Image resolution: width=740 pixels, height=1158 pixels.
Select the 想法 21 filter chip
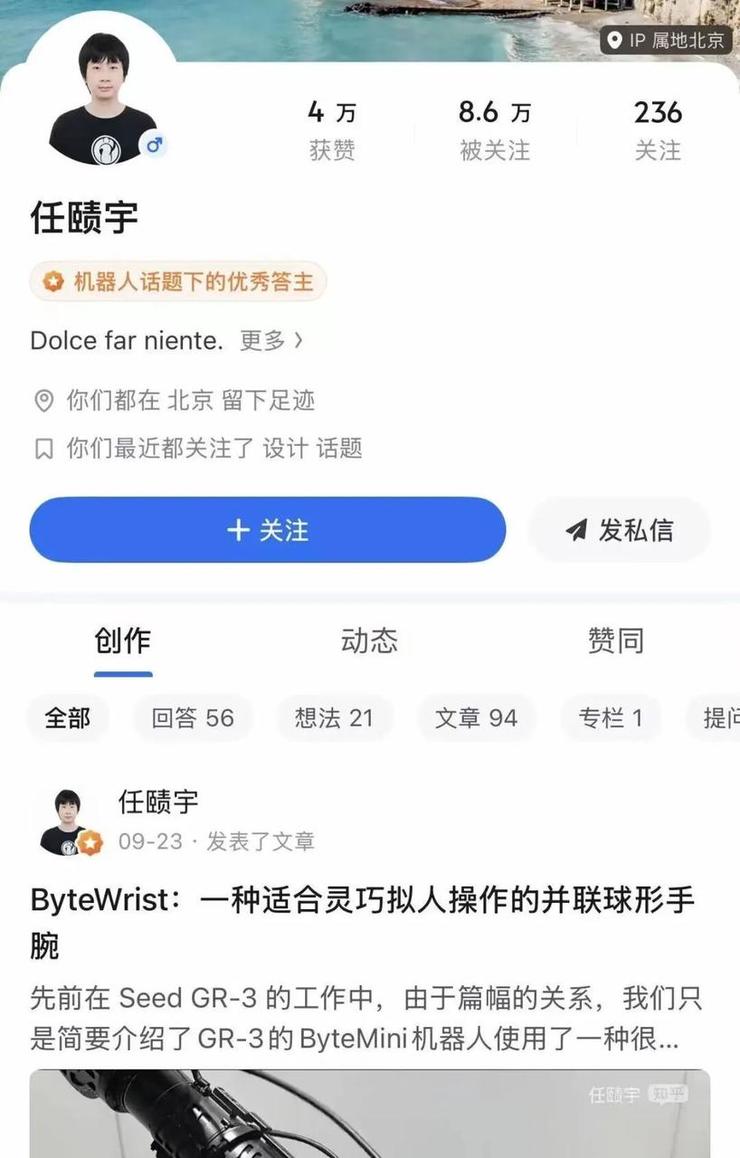[334, 718]
